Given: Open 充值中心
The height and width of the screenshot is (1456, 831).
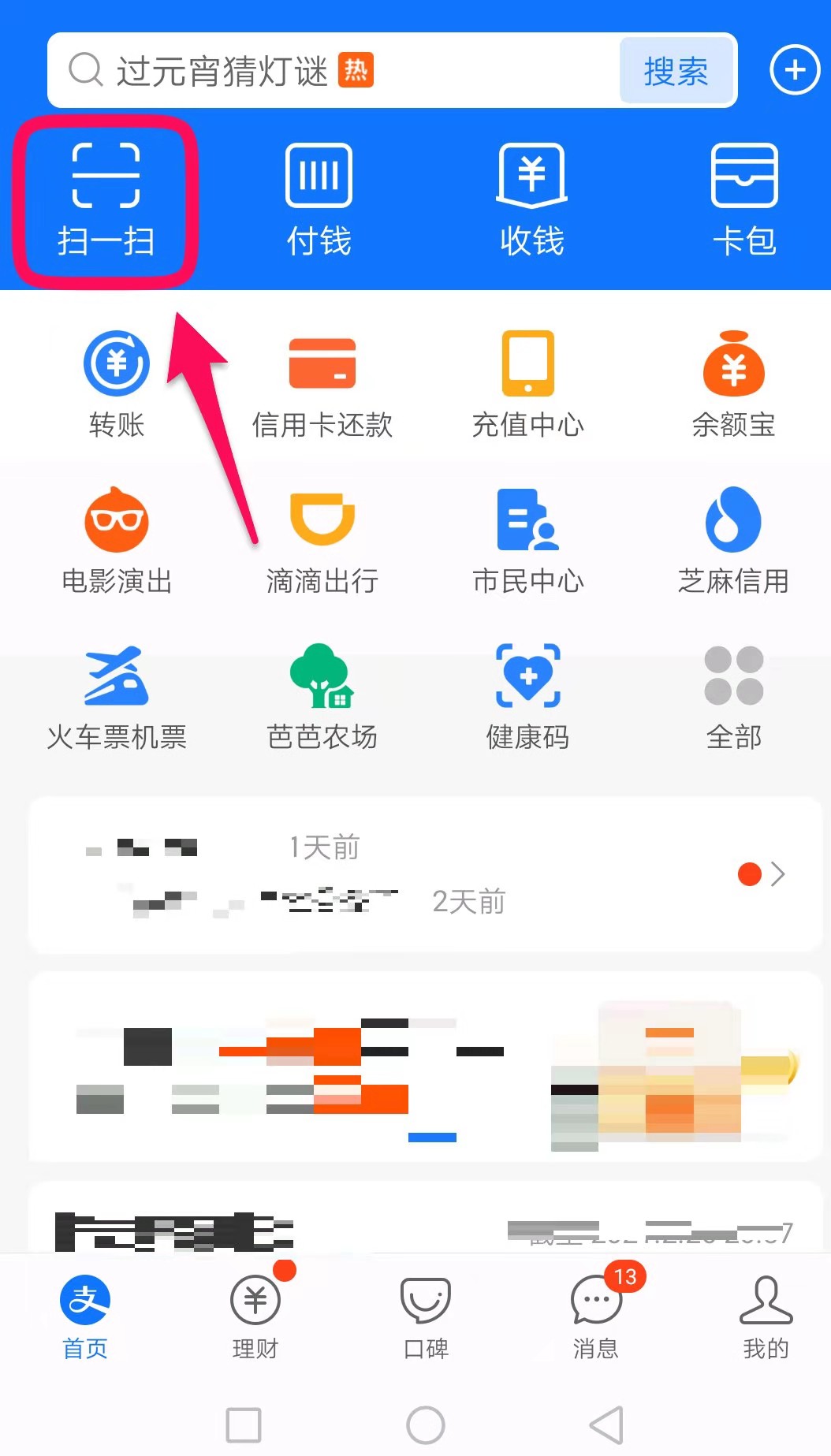Looking at the screenshot, I should (x=527, y=385).
